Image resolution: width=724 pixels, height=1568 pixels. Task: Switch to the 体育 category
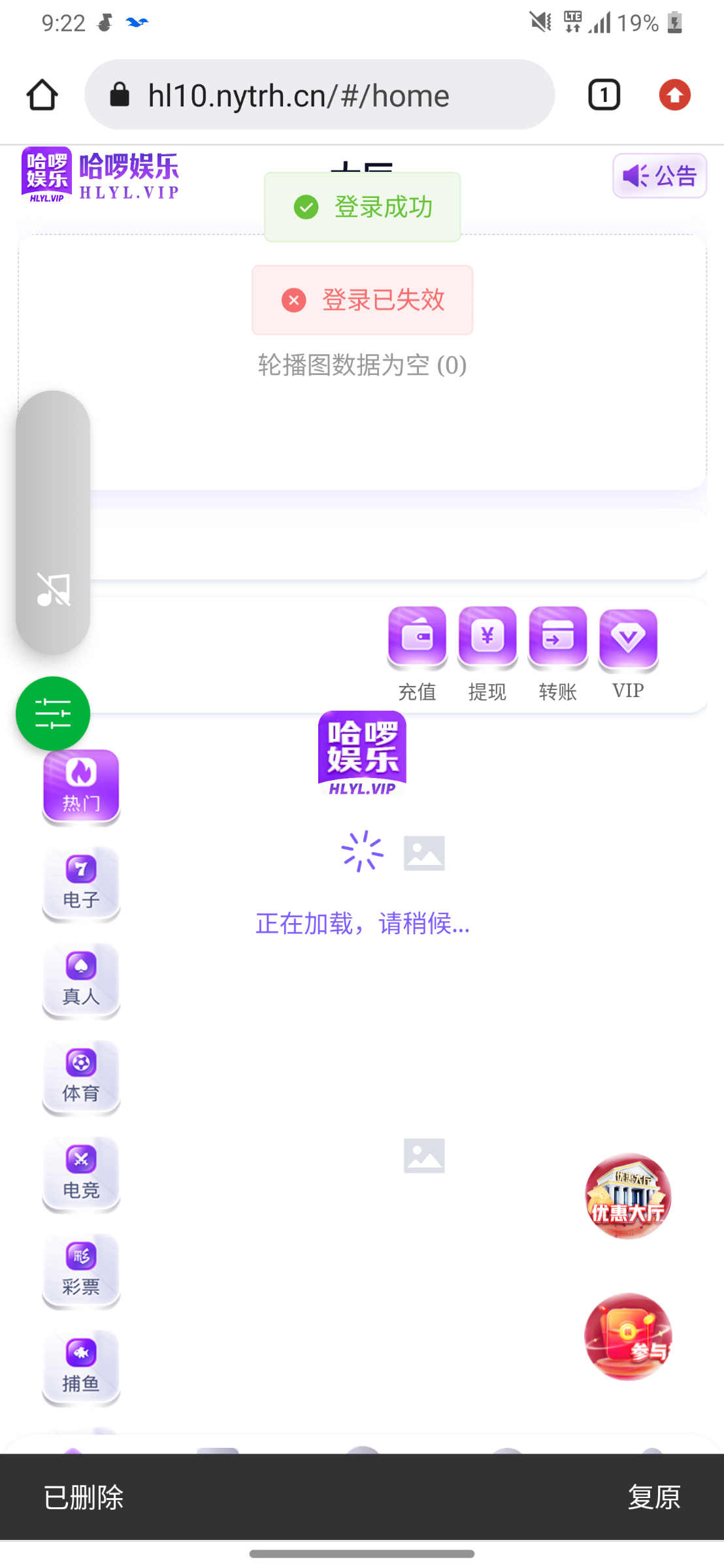[81, 1077]
